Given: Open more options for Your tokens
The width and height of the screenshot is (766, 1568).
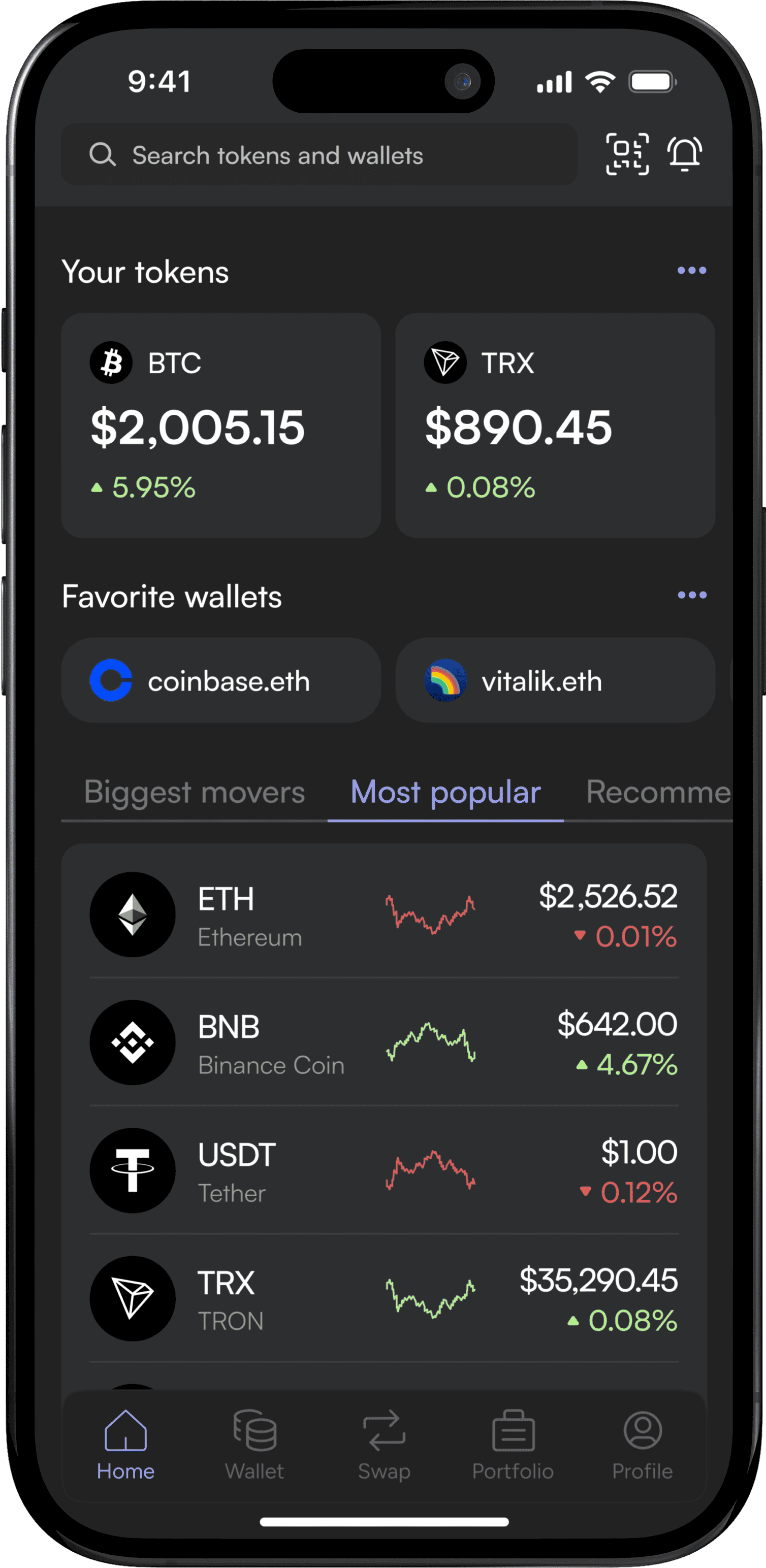Looking at the screenshot, I should tap(692, 270).
